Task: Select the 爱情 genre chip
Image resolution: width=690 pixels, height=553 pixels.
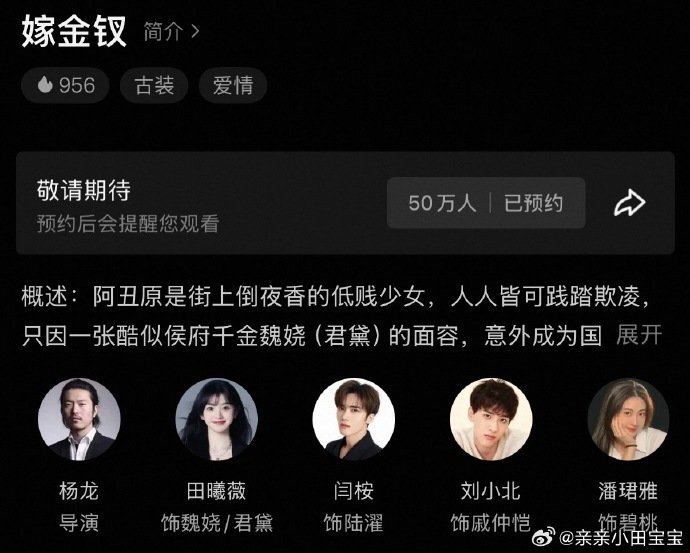Action: click(x=233, y=85)
